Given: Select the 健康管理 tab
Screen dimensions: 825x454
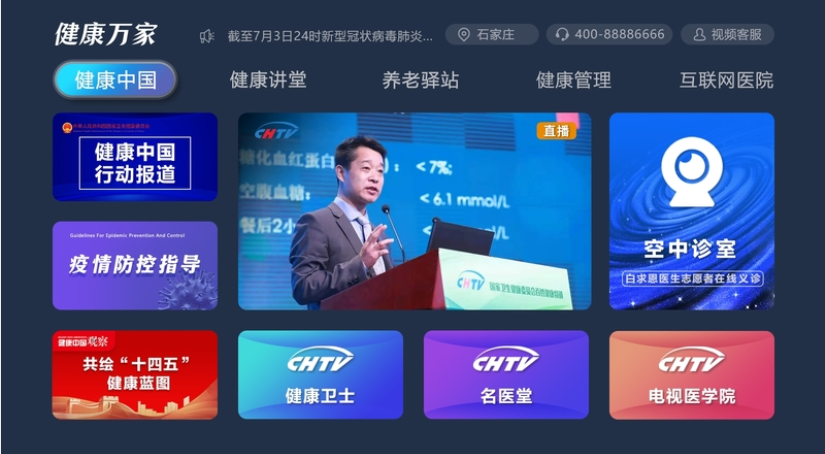Looking at the screenshot, I should click(x=573, y=80).
